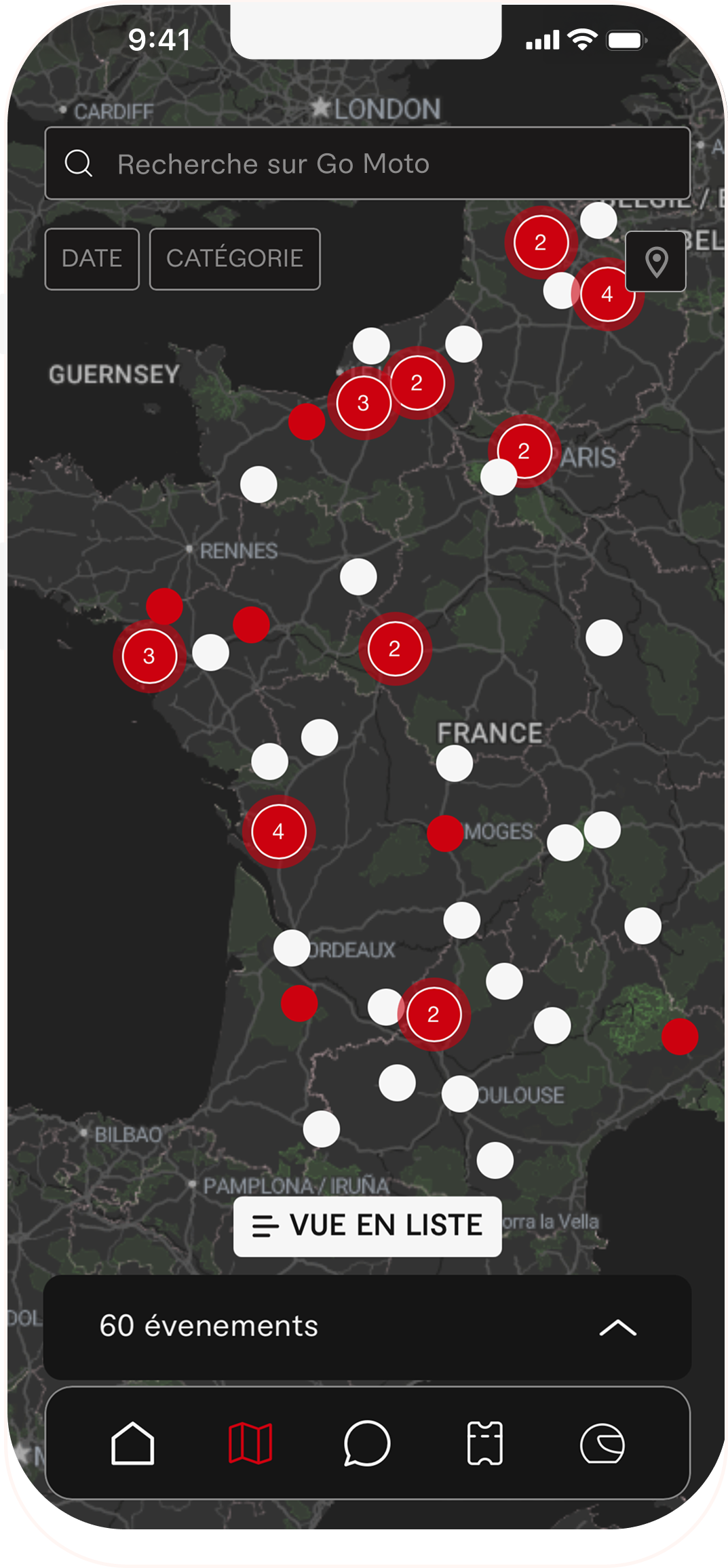Open the CATÉGORIE filter
This screenshot has width=728, height=1568.
(x=235, y=258)
